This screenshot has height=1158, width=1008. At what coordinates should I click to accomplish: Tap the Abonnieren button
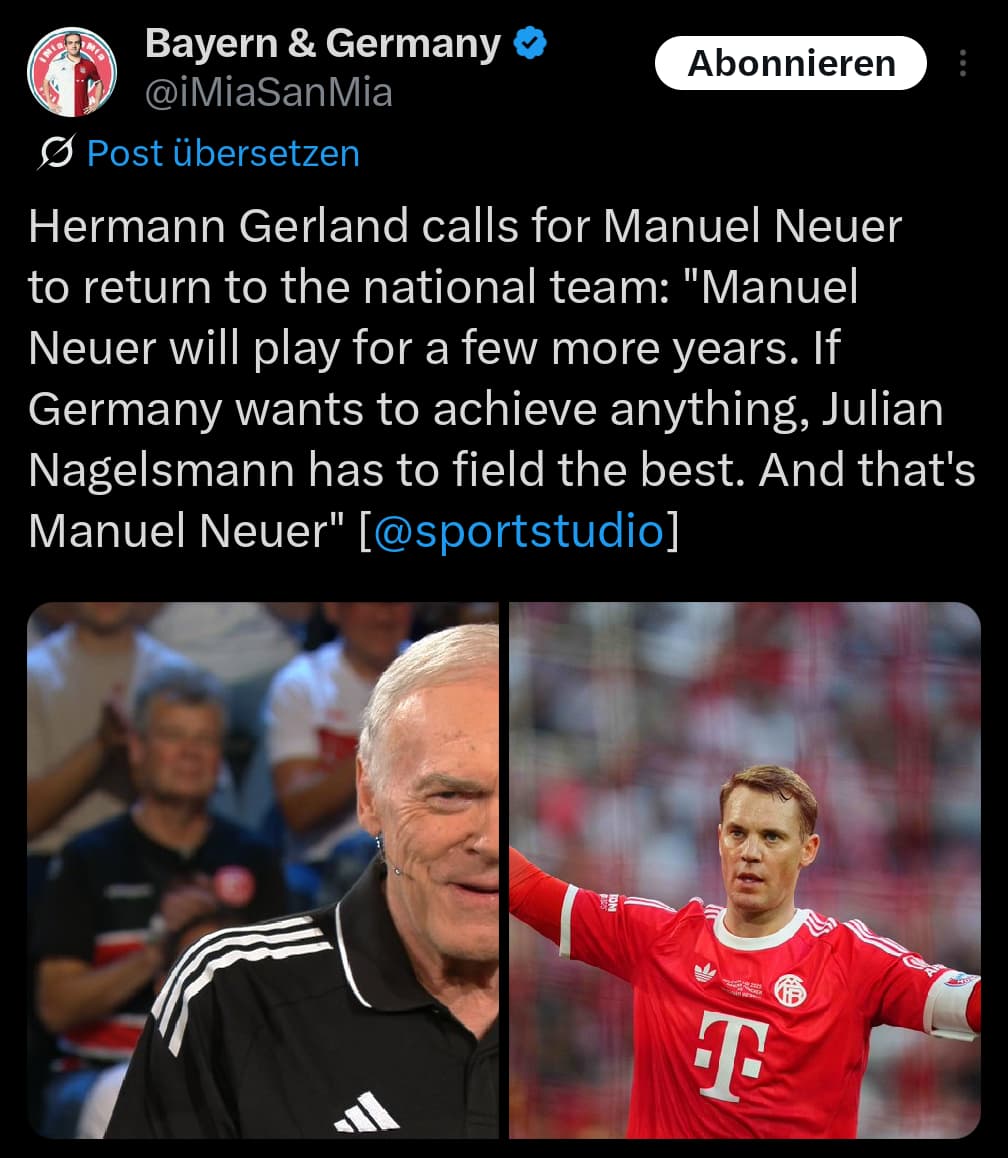tap(790, 64)
